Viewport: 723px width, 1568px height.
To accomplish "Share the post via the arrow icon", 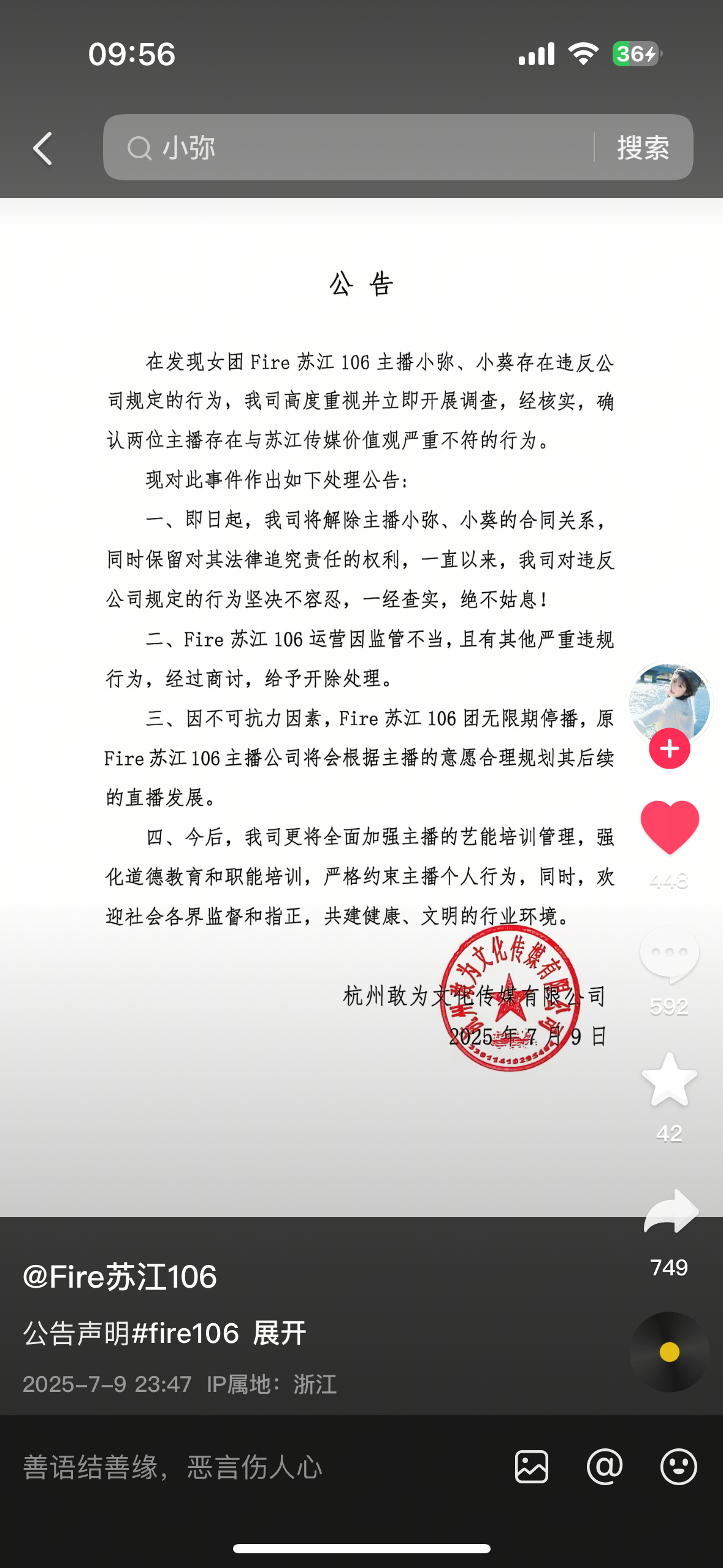I will 670,1212.
